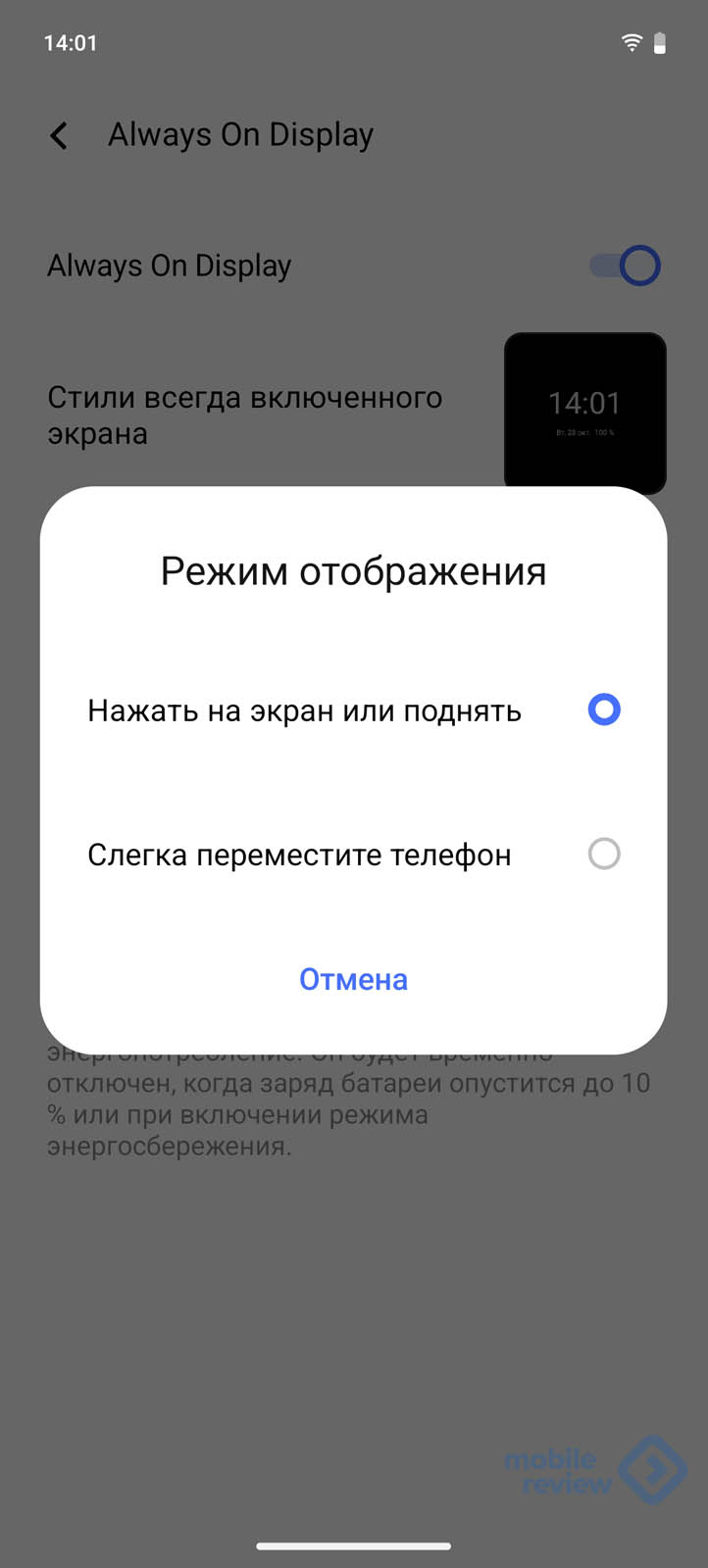Dismiss dialog with Отмена button
Screen dimensions: 708x1568
(353, 979)
